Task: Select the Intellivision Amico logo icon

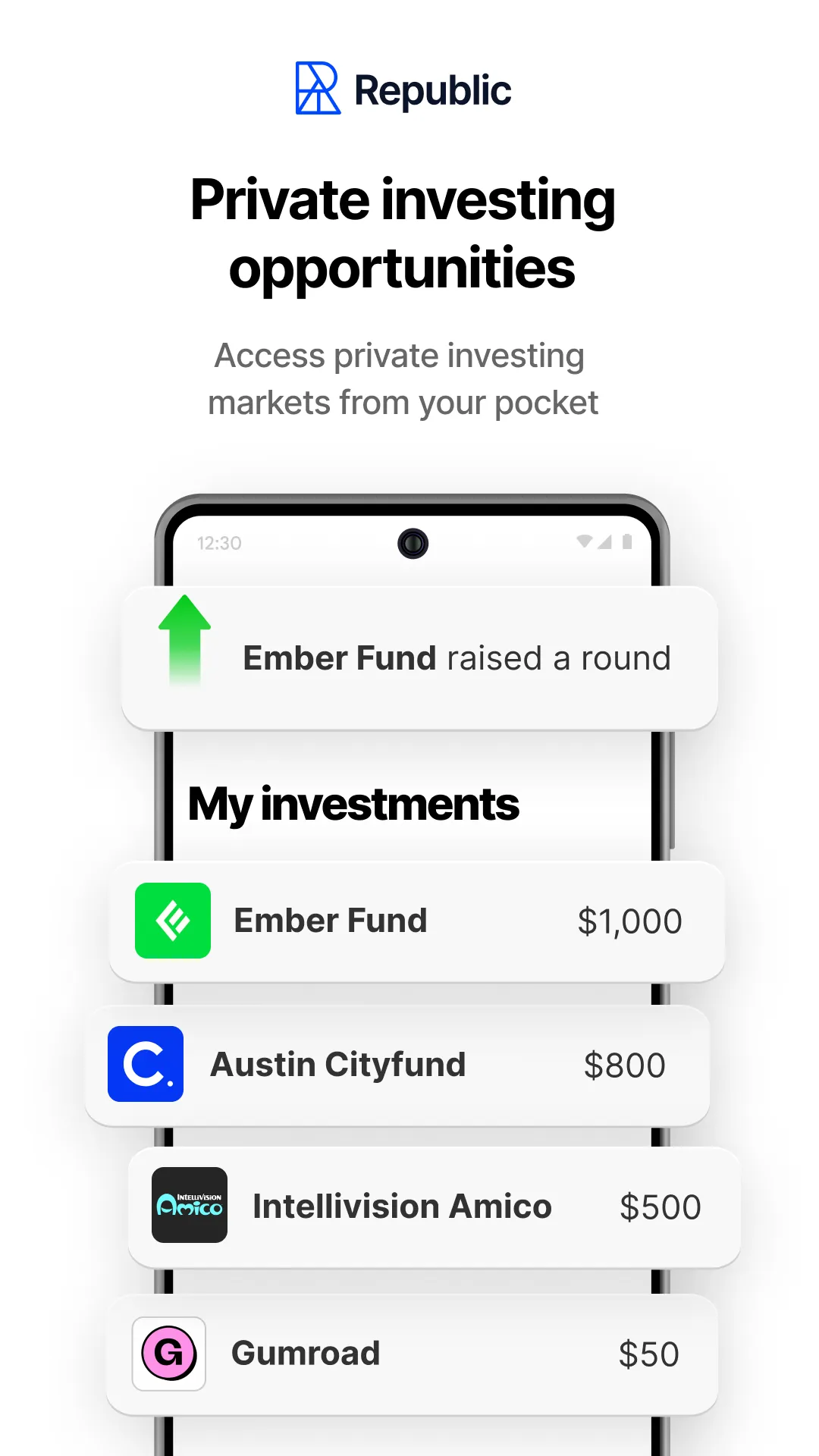Action: click(190, 1206)
